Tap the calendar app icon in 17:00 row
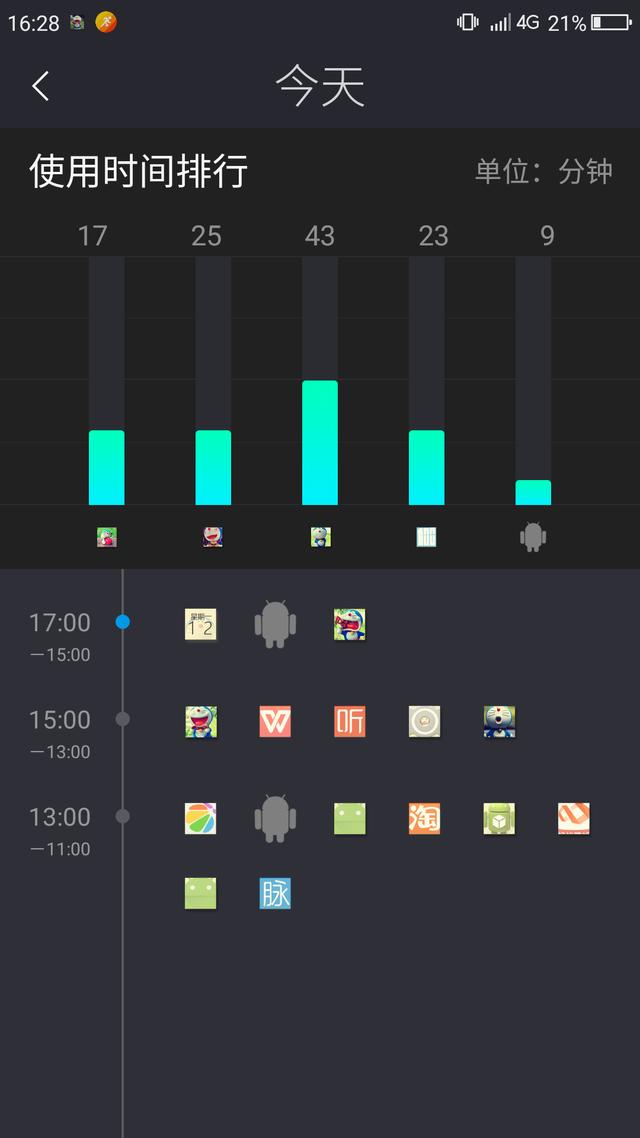Screen dimensions: 640x1138 coord(201,624)
